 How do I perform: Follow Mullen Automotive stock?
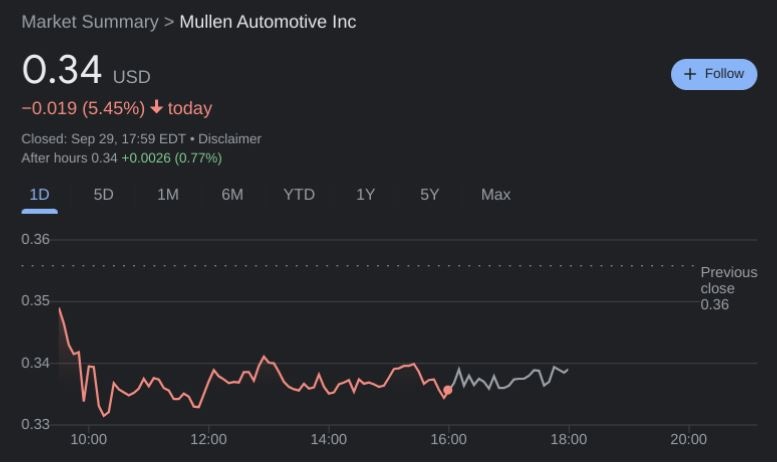click(x=713, y=74)
